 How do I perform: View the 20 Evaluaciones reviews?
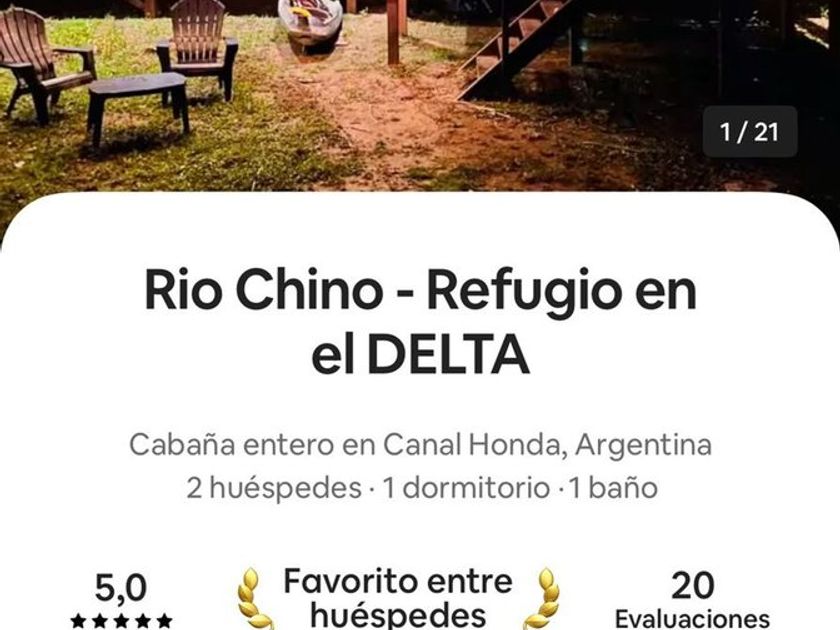(x=692, y=600)
